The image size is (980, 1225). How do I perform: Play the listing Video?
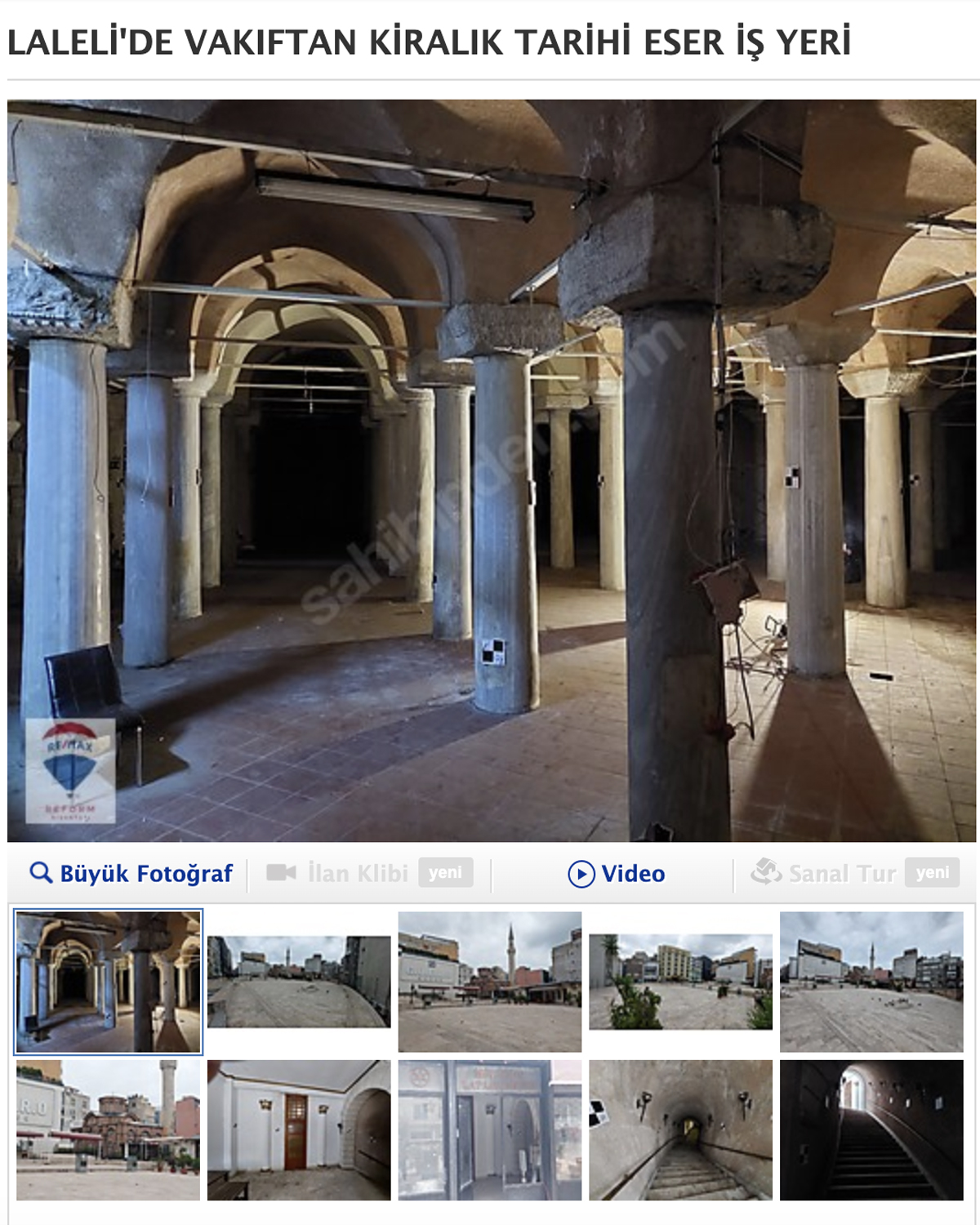click(x=617, y=874)
